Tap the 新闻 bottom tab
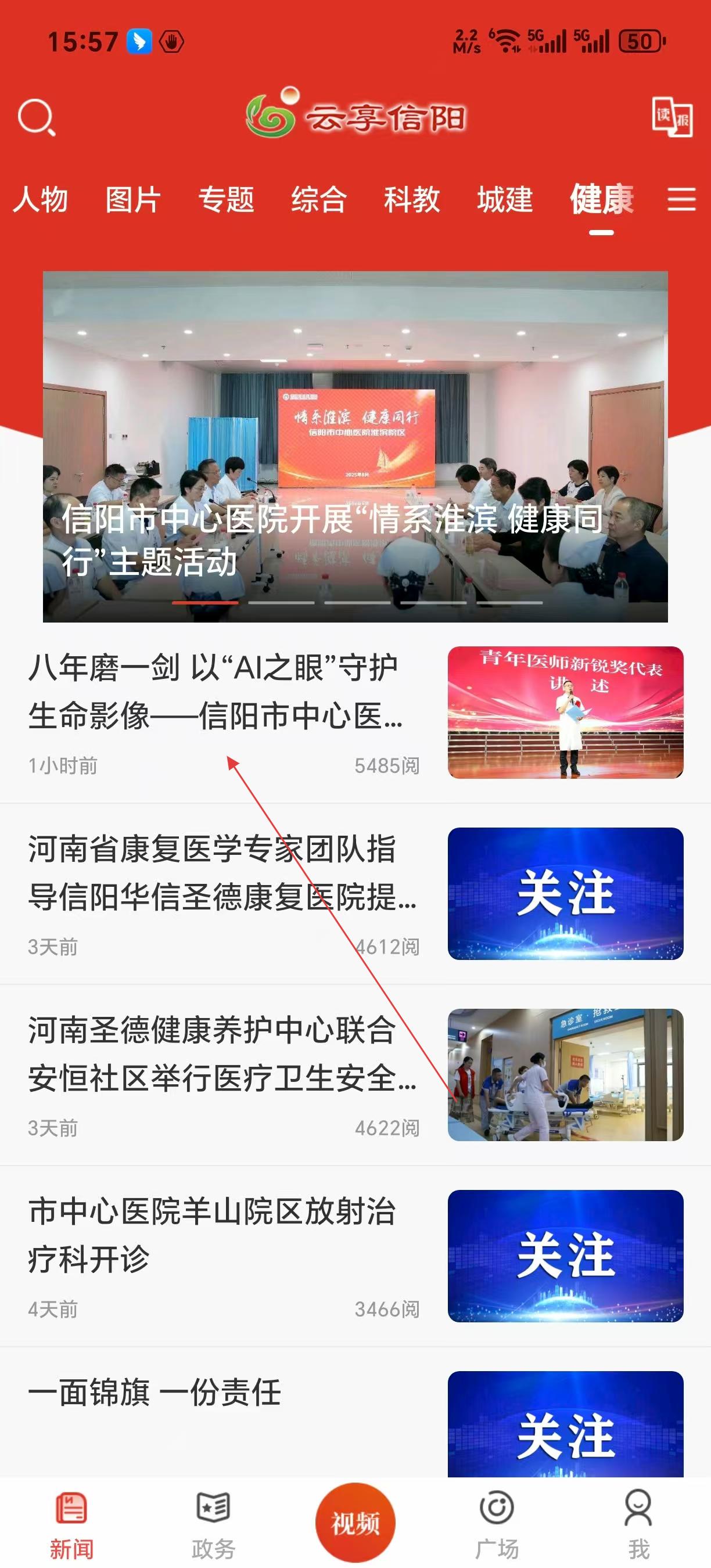 pos(71,1523)
